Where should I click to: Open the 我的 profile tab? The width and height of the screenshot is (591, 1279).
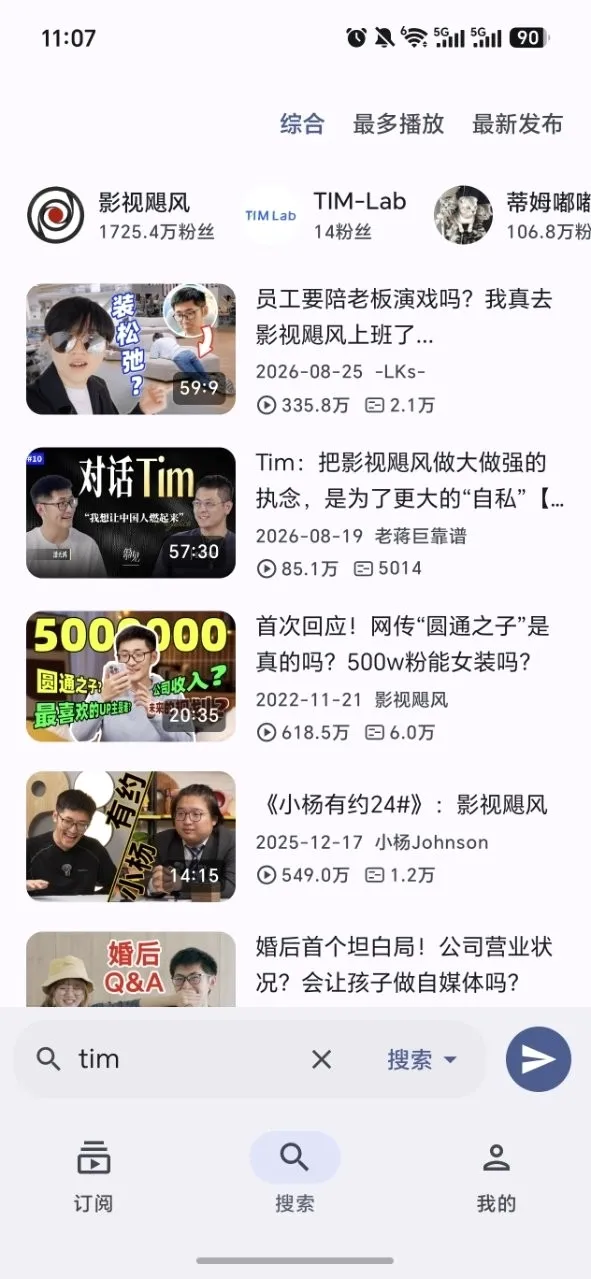pyautogui.click(x=496, y=1175)
